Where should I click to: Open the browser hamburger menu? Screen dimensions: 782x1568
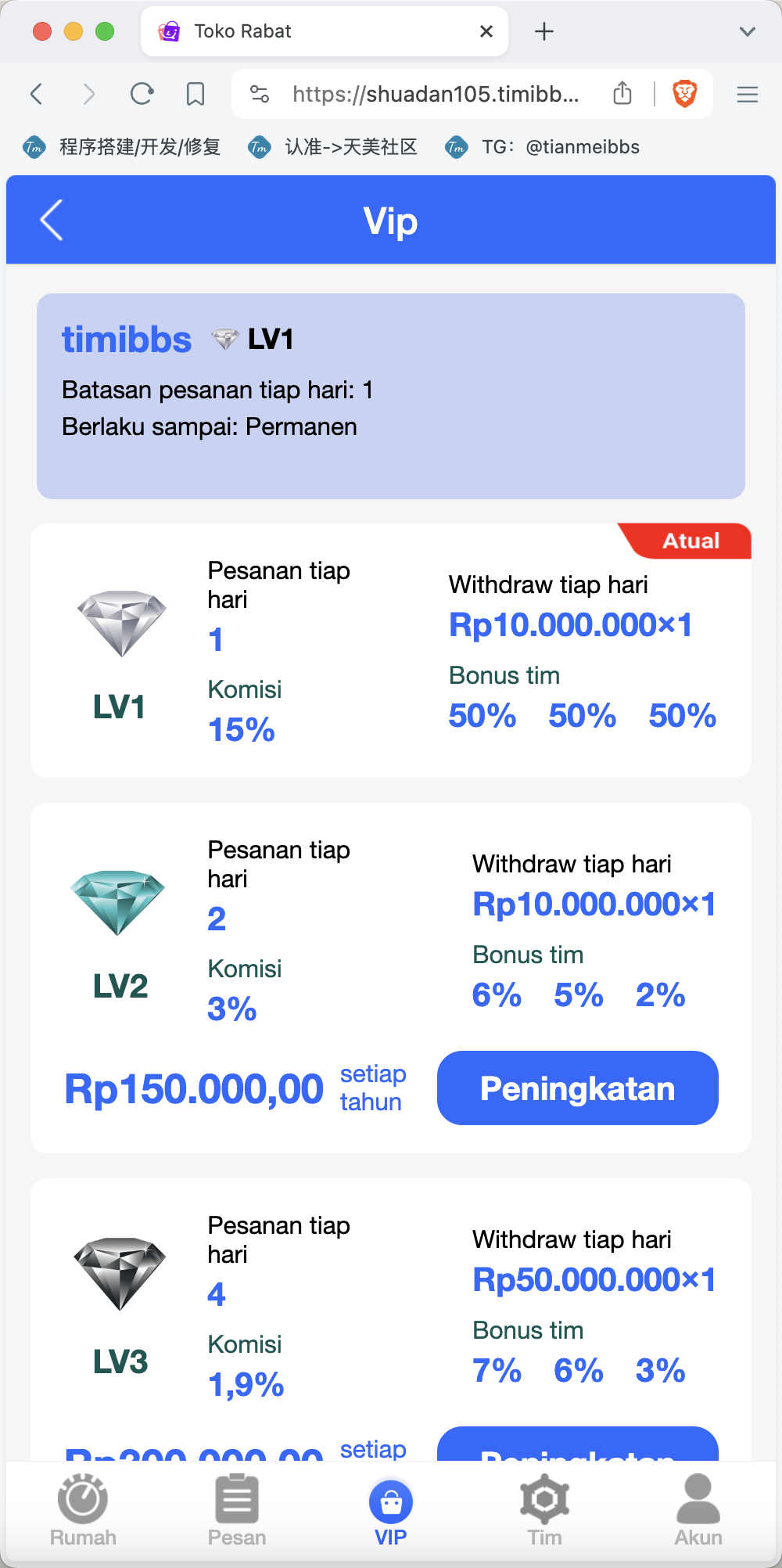[748, 95]
